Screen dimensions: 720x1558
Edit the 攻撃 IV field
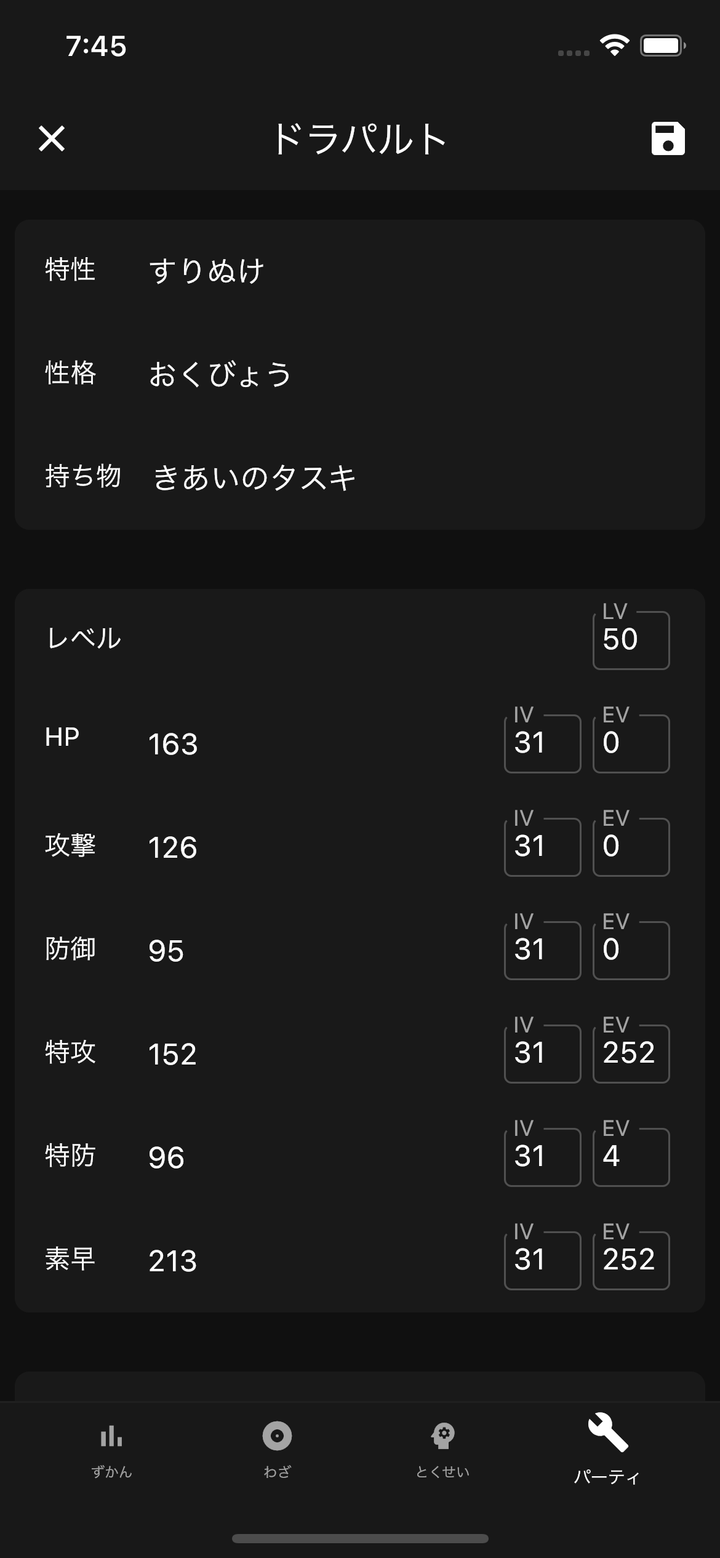pos(542,847)
